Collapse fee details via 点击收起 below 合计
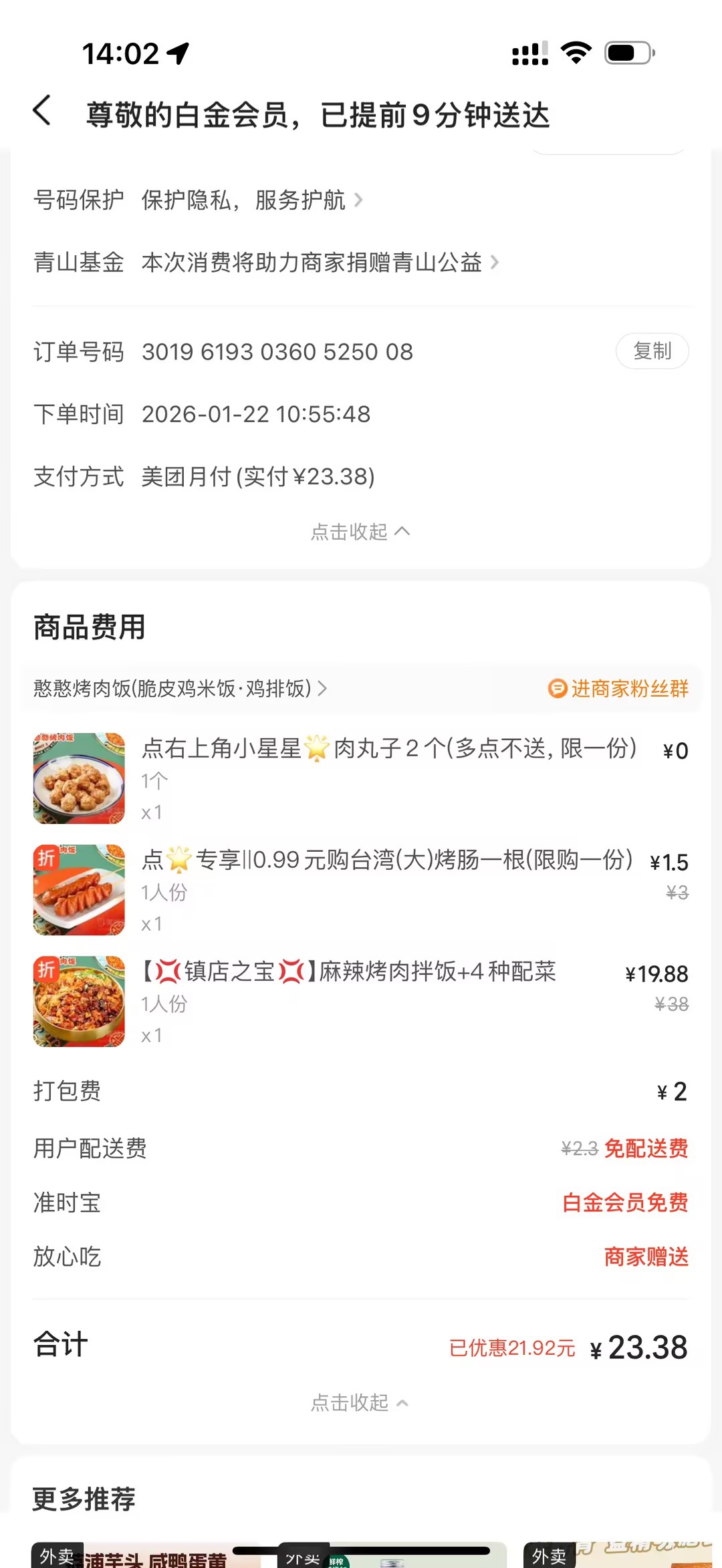 (x=360, y=1402)
